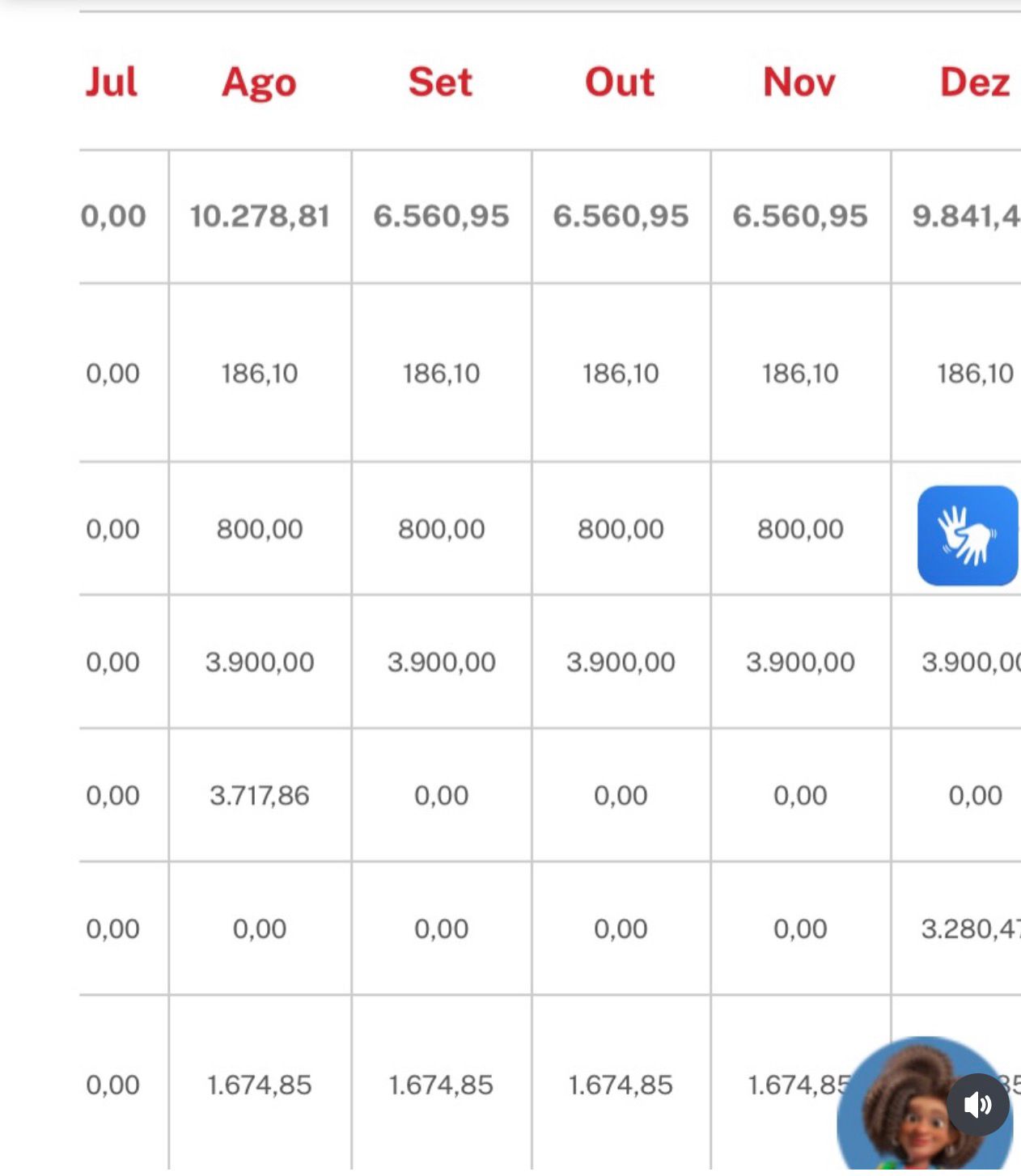Viewport: 1021px width, 1176px height.
Task: Open the blue sign language accessibility button
Action: pyautogui.click(x=967, y=535)
